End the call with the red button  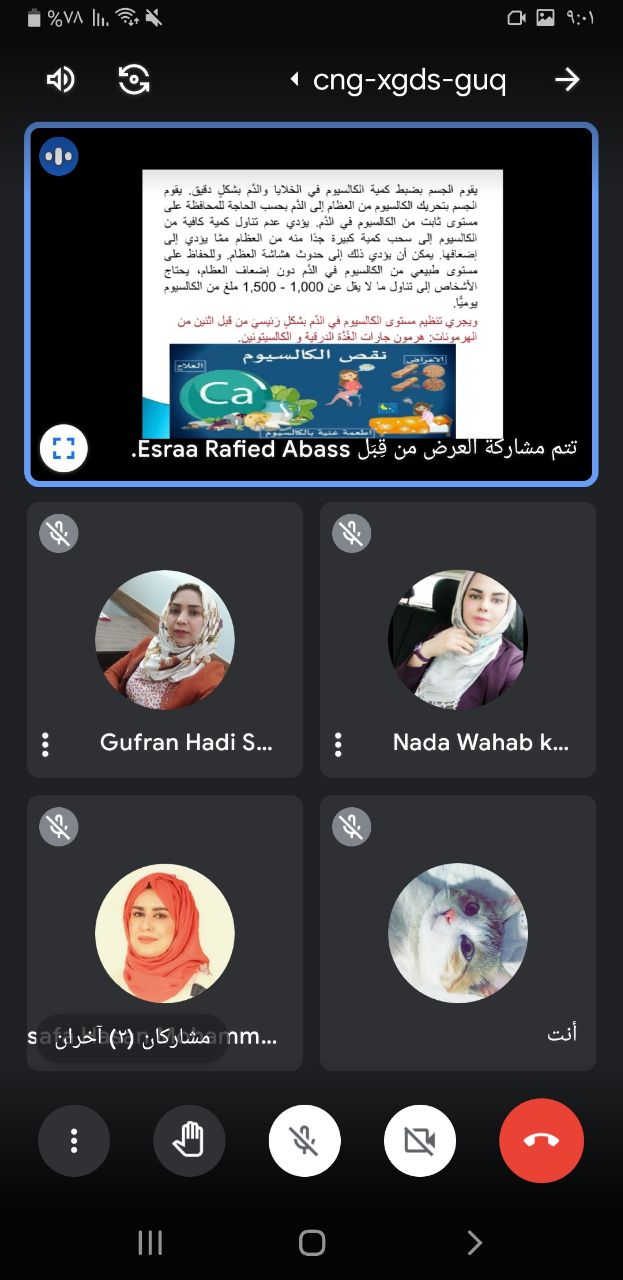click(x=541, y=1141)
